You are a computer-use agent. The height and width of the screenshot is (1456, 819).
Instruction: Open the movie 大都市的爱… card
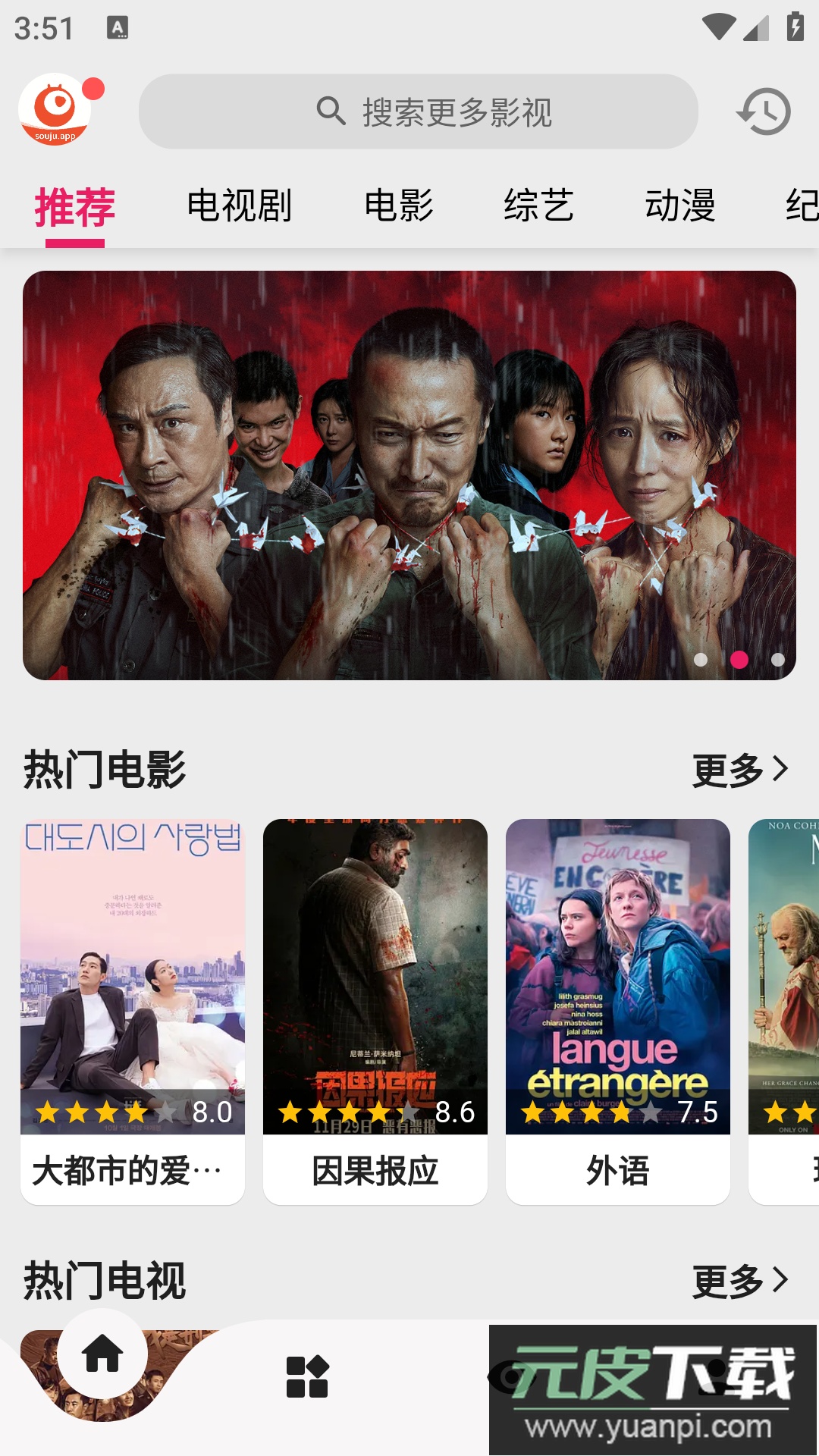(x=133, y=1011)
